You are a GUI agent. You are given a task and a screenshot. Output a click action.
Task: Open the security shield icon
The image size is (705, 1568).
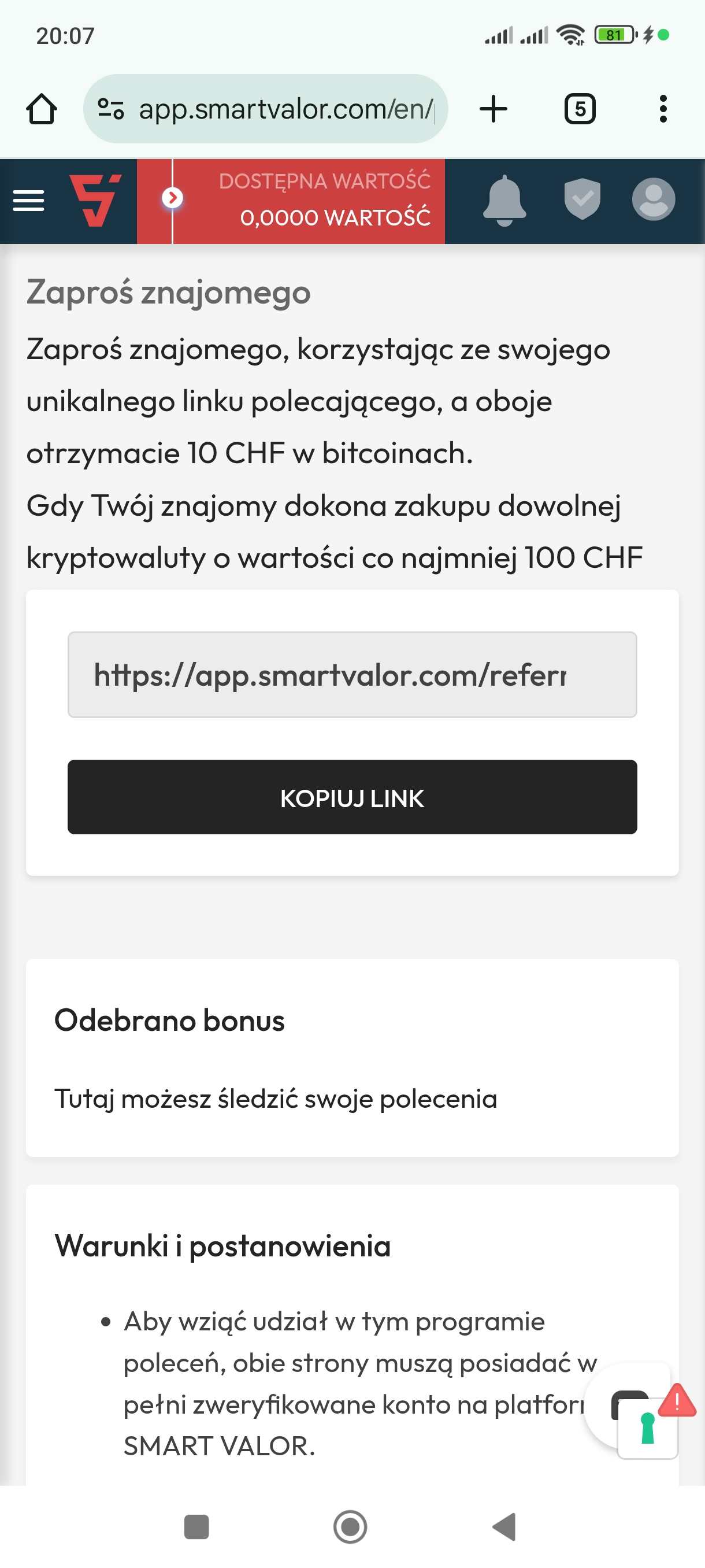(x=582, y=199)
